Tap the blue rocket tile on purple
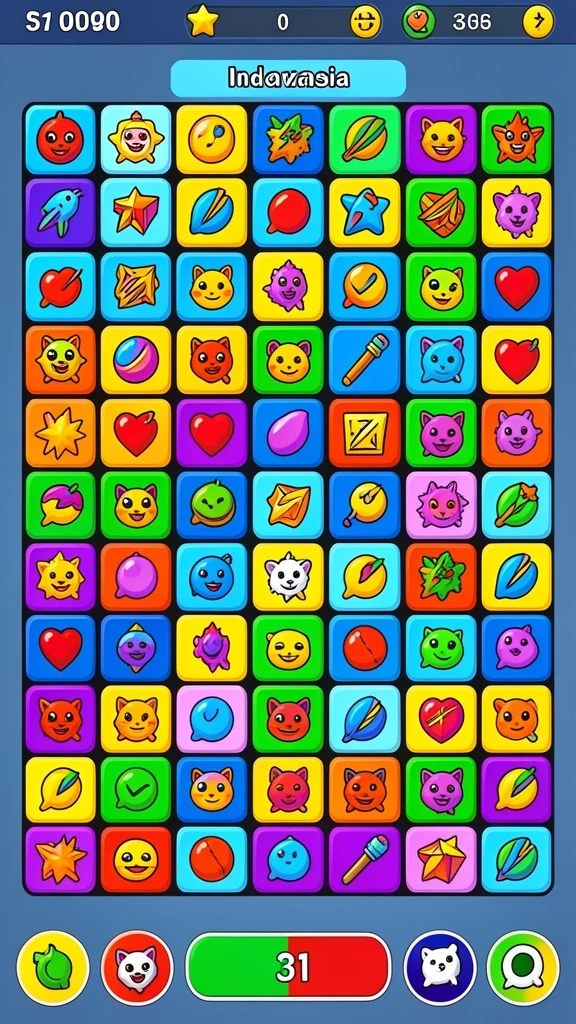 click(60, 213)
